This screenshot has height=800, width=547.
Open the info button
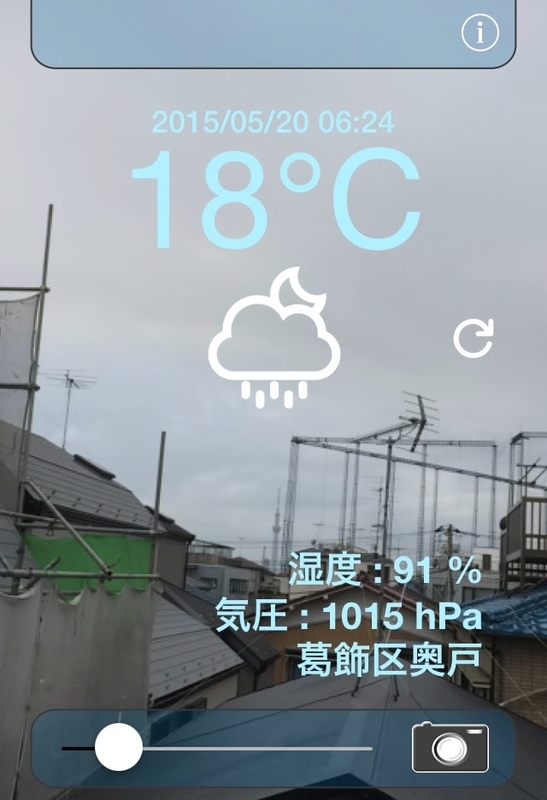(480, 33)
